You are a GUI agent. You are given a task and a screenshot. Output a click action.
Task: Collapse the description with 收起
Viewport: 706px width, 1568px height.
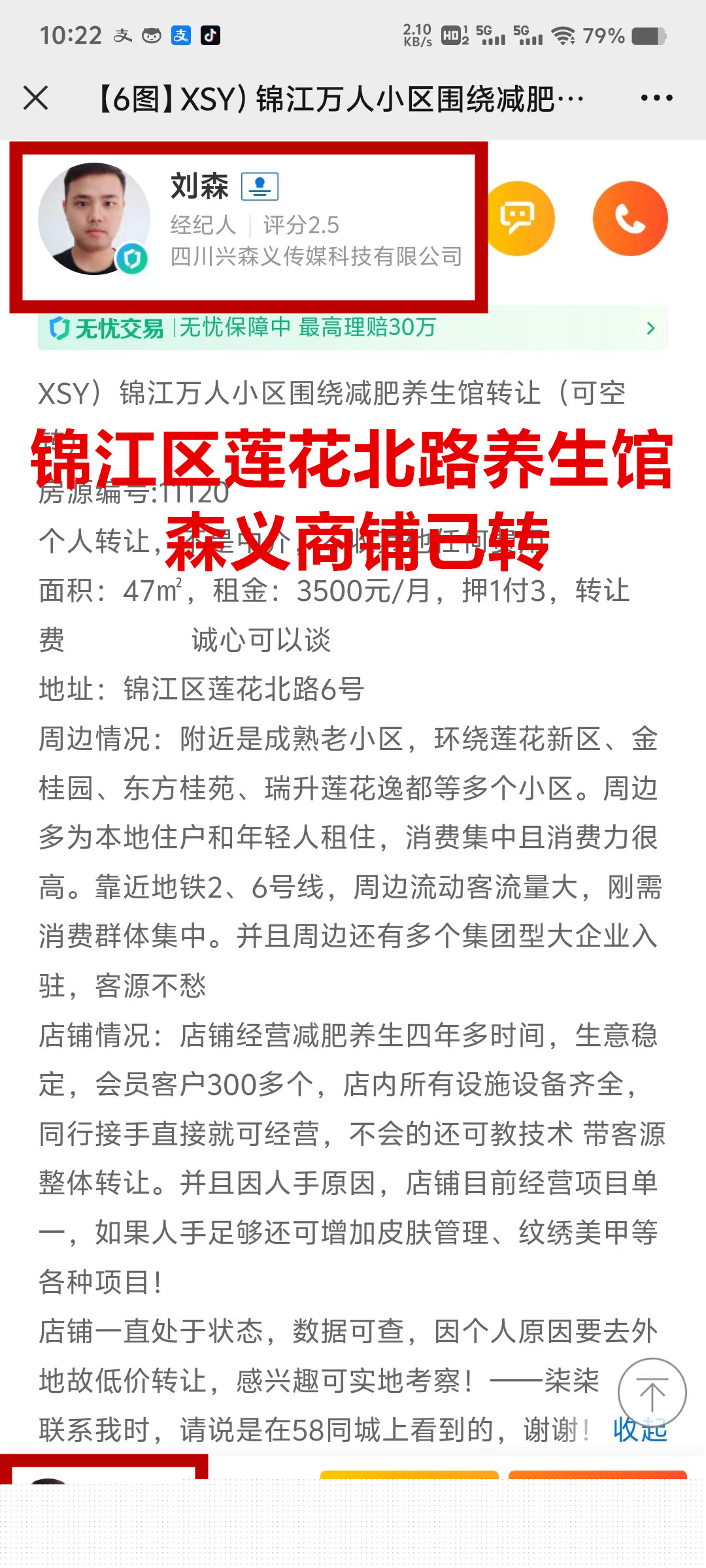point(639,1431)
